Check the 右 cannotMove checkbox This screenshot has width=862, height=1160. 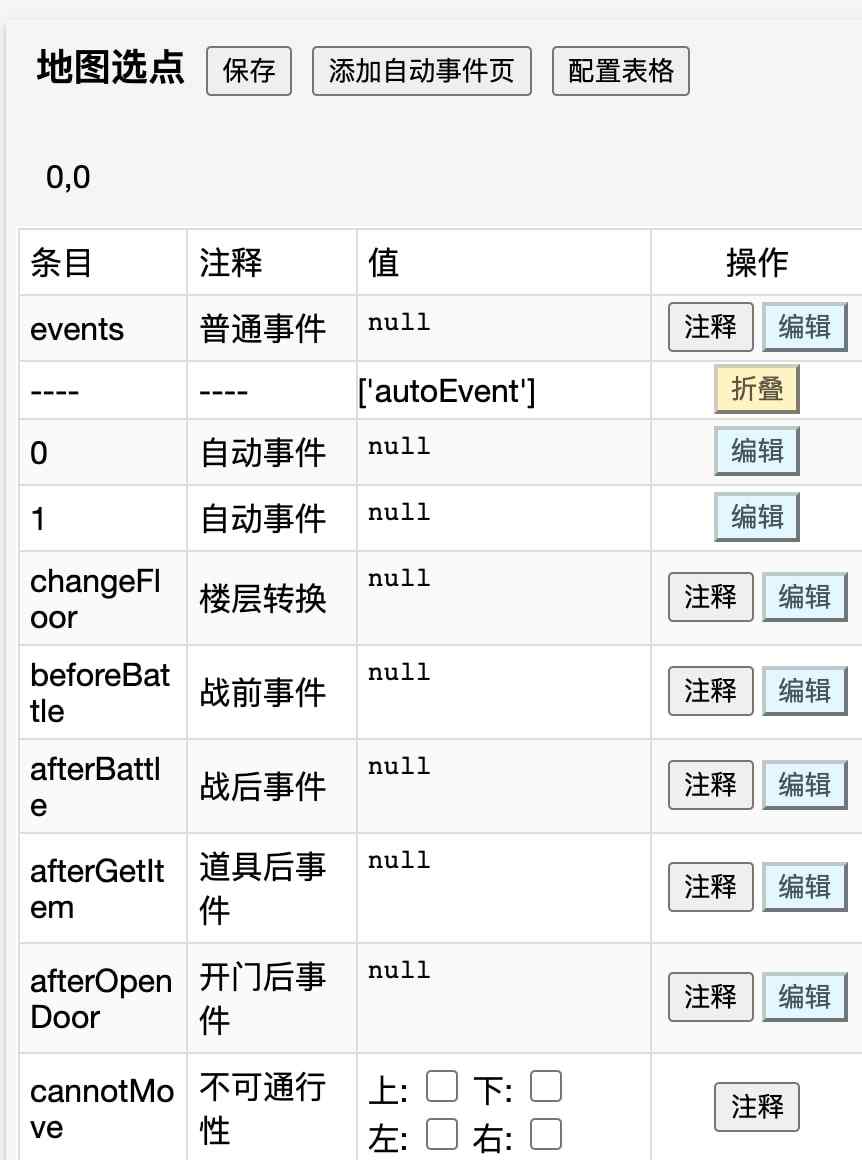(x=546, y=1134)
